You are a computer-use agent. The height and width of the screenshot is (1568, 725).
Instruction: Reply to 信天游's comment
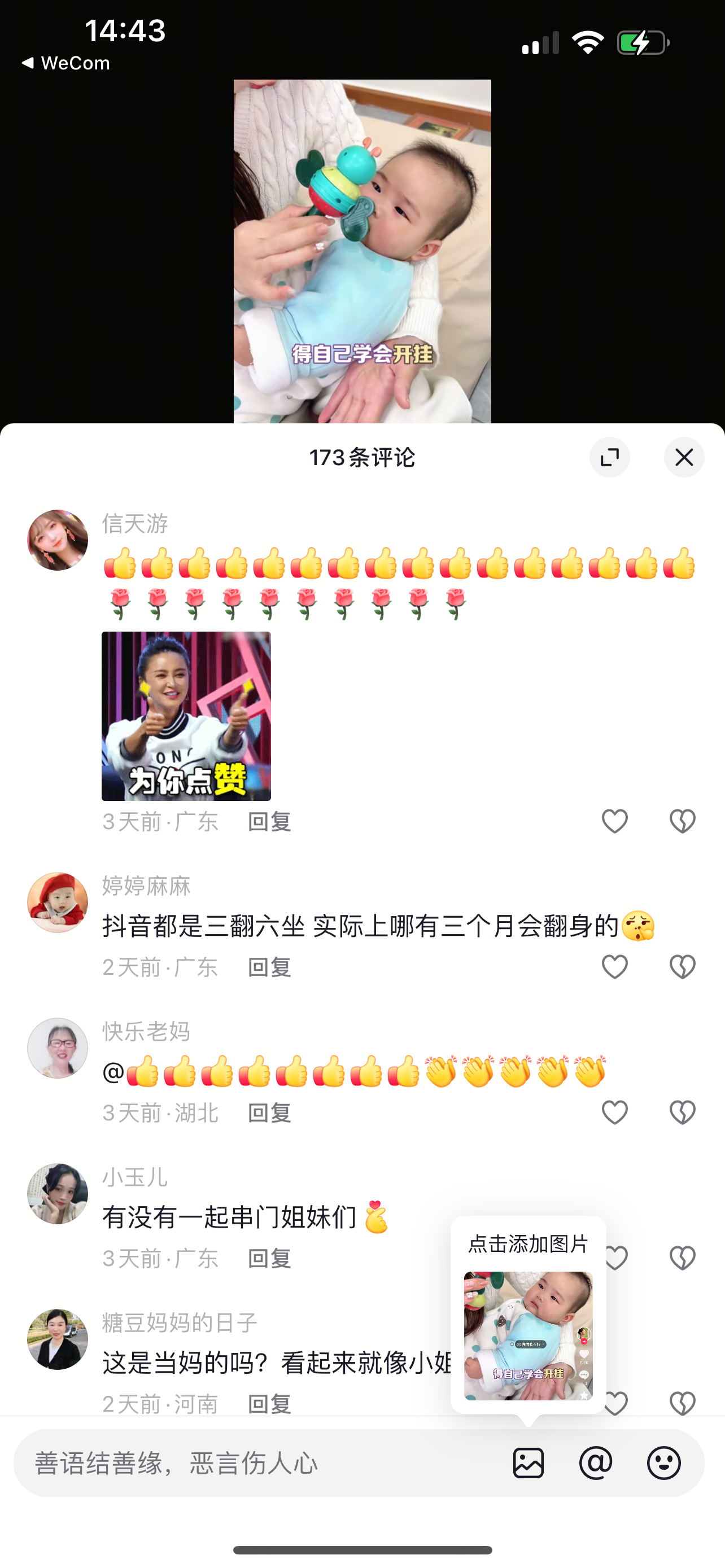tap(270, 822)
